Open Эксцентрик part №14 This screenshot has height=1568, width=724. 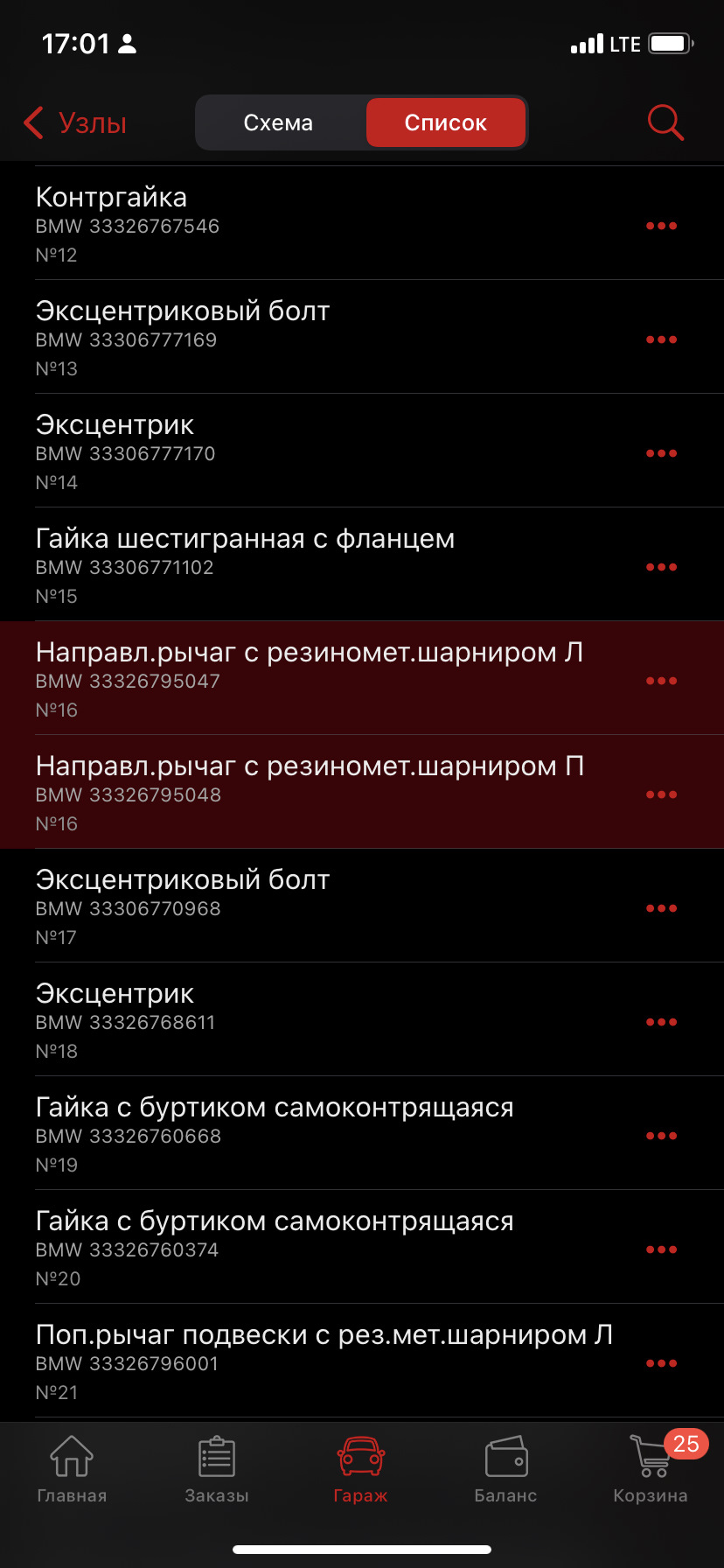pyautogui.click(x=262, y=452)
